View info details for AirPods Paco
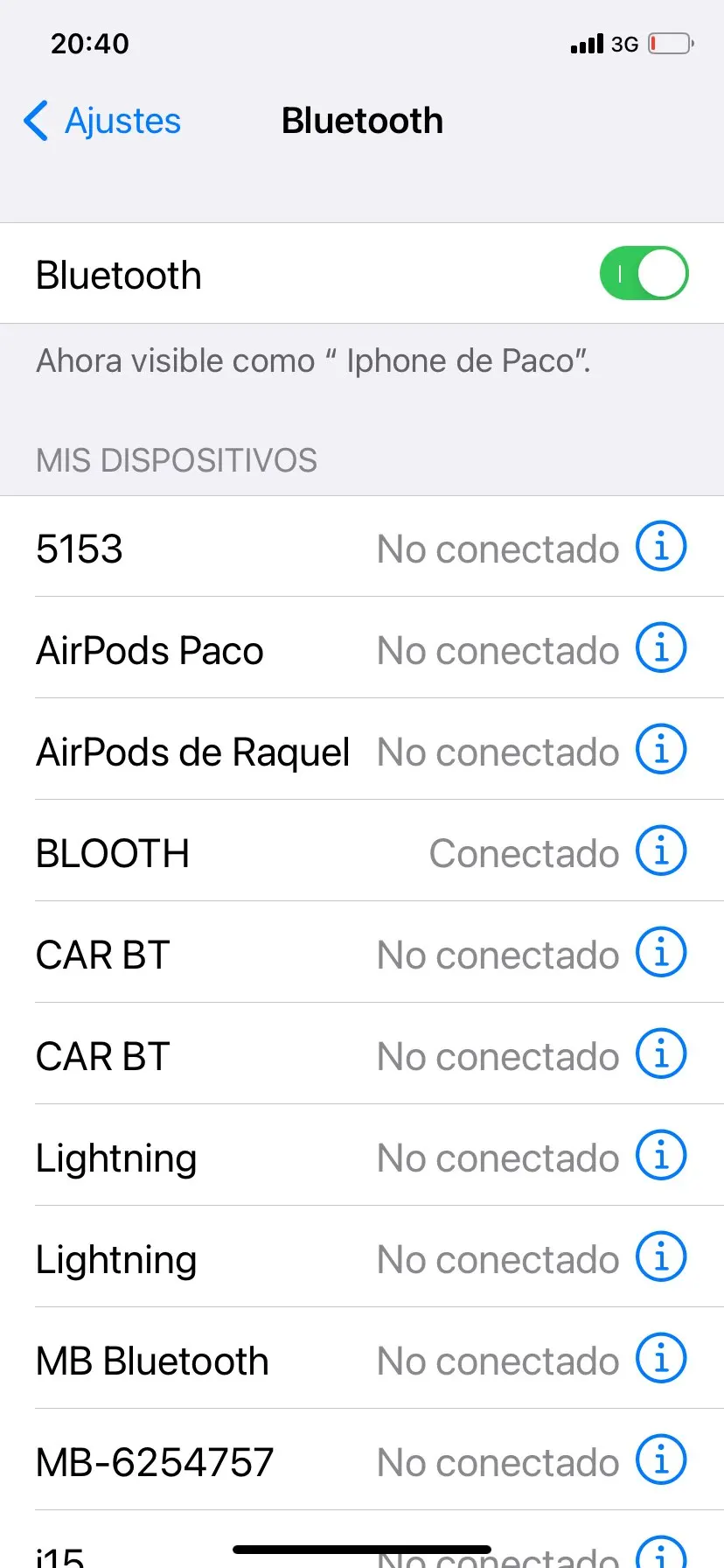724x1568 pixels. pos(661,648)
